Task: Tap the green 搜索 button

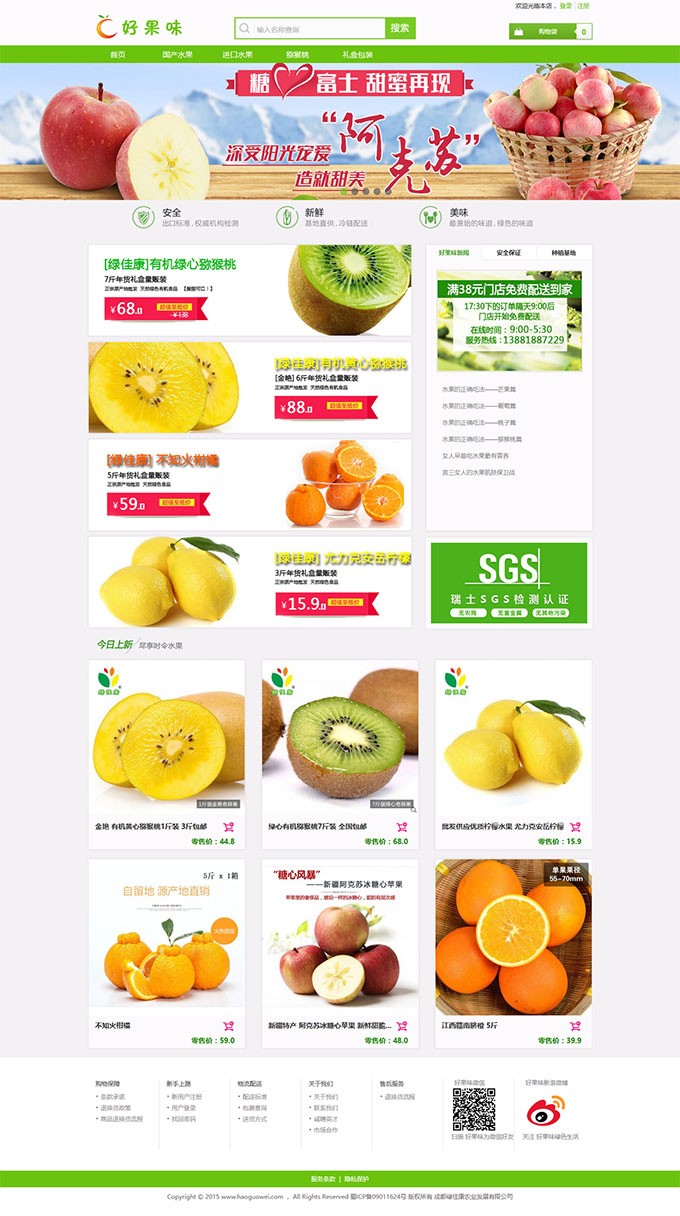Action: (x=400, y=28)
